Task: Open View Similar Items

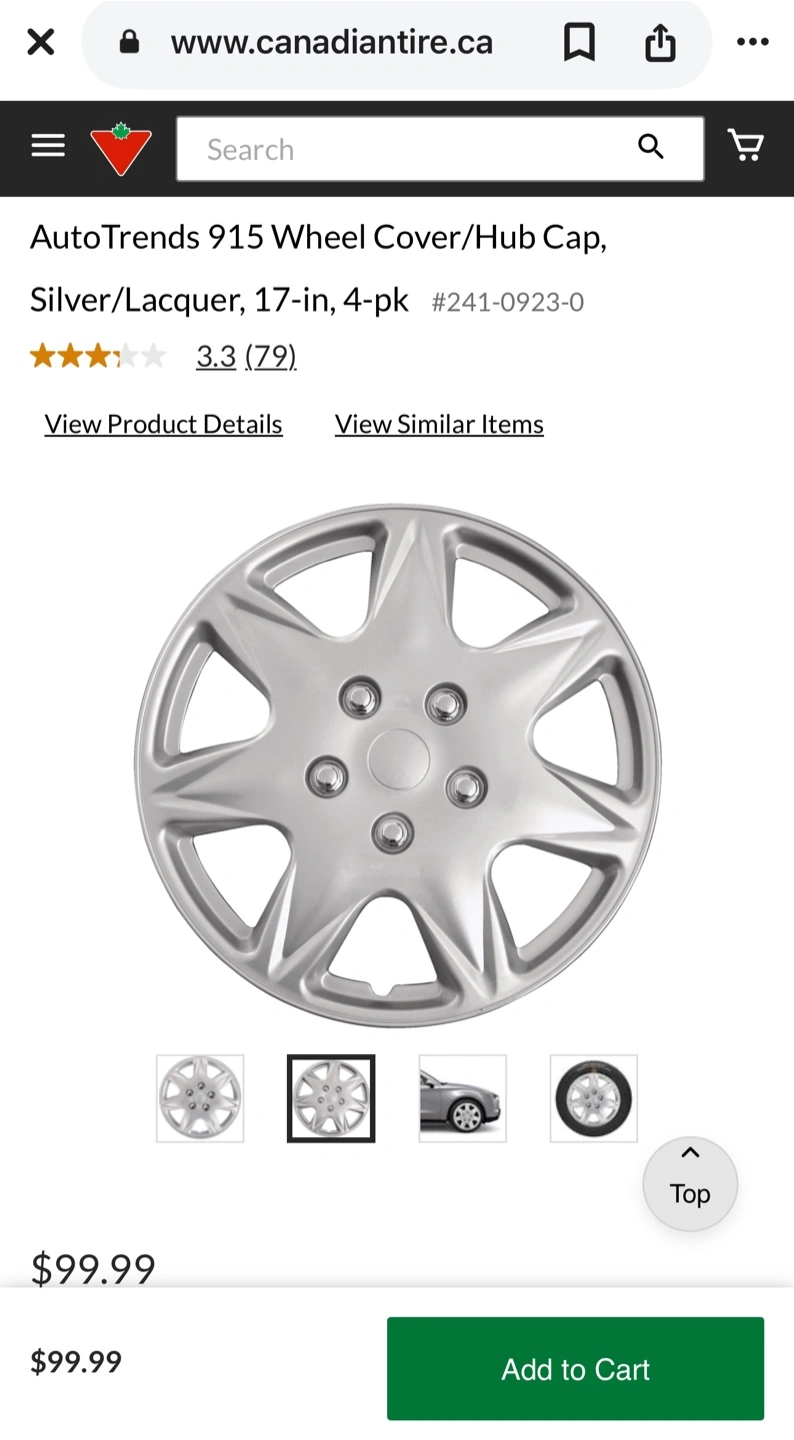Action: pyautogui.click(x=439, y=424)
